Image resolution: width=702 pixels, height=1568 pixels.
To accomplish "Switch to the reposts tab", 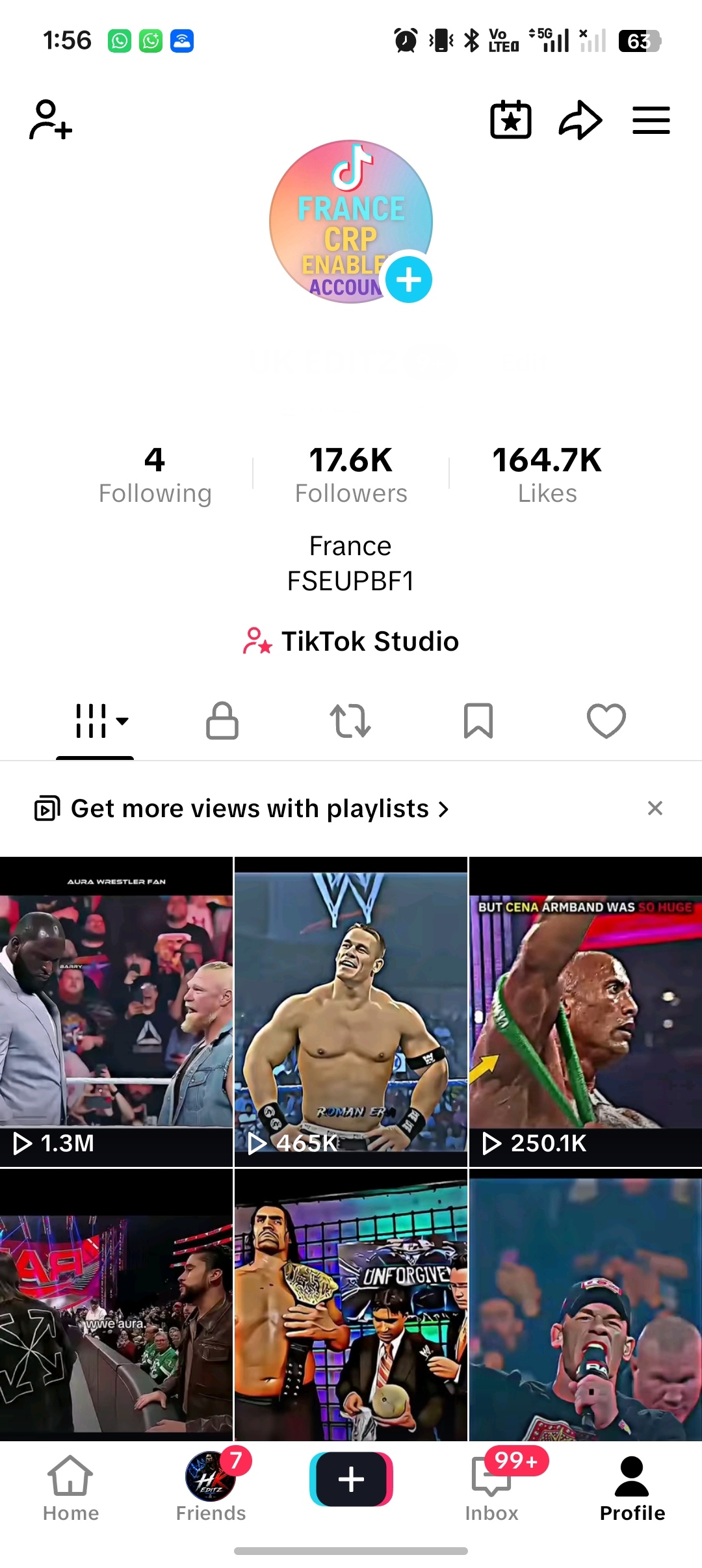I will pyautogui.click(x=350, y=721).
